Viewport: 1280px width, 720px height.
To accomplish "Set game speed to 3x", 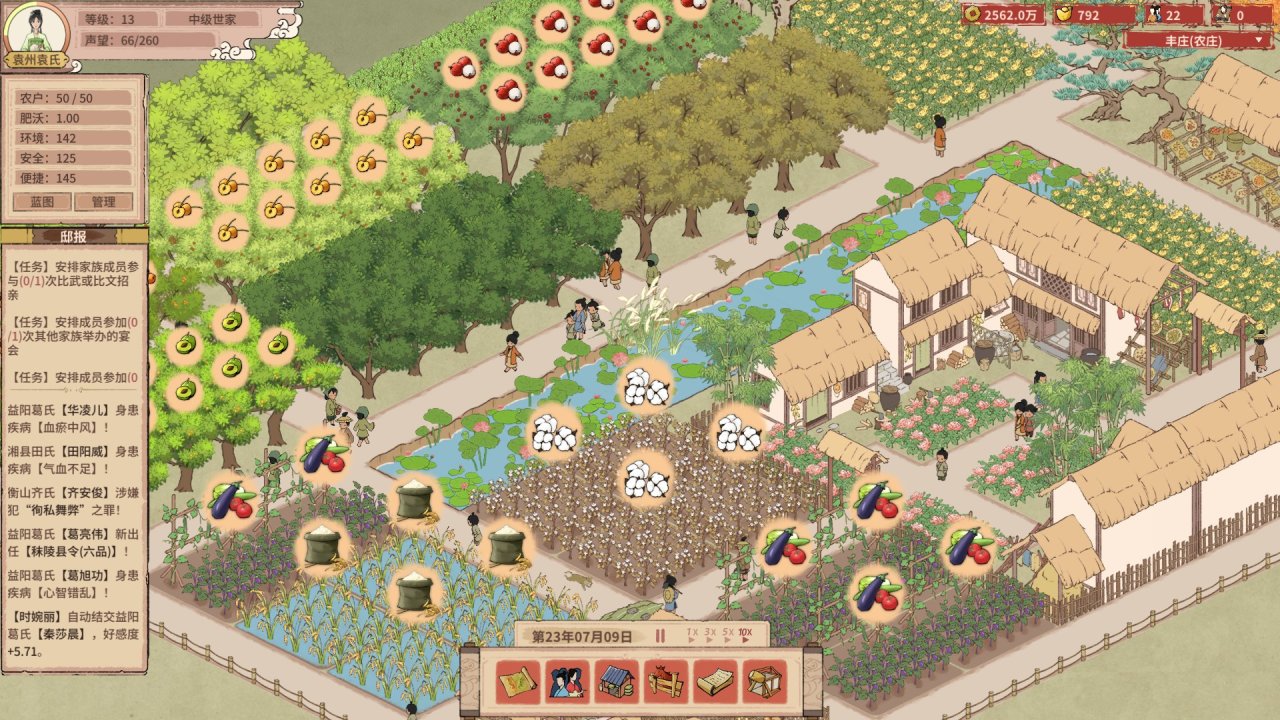I will (710, 633).
